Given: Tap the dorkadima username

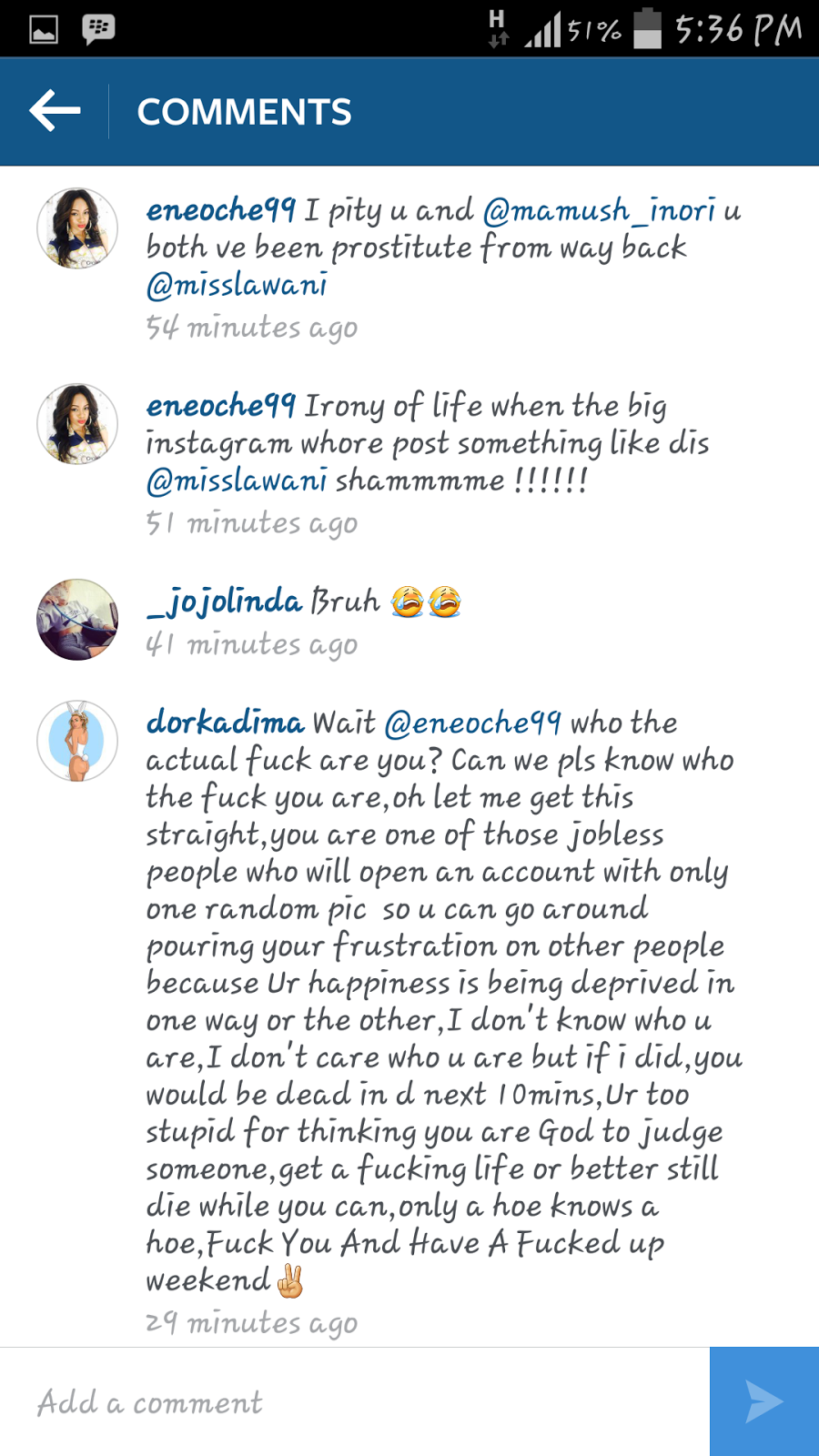Looking at the screenshot, I should pos(225,723).
